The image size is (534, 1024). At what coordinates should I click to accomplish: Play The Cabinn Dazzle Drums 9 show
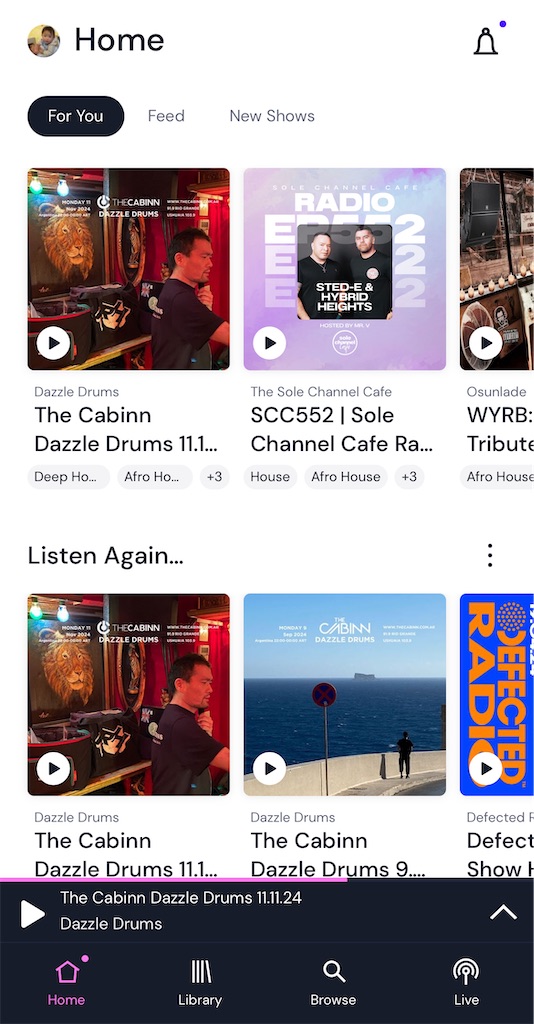point(270,768)
